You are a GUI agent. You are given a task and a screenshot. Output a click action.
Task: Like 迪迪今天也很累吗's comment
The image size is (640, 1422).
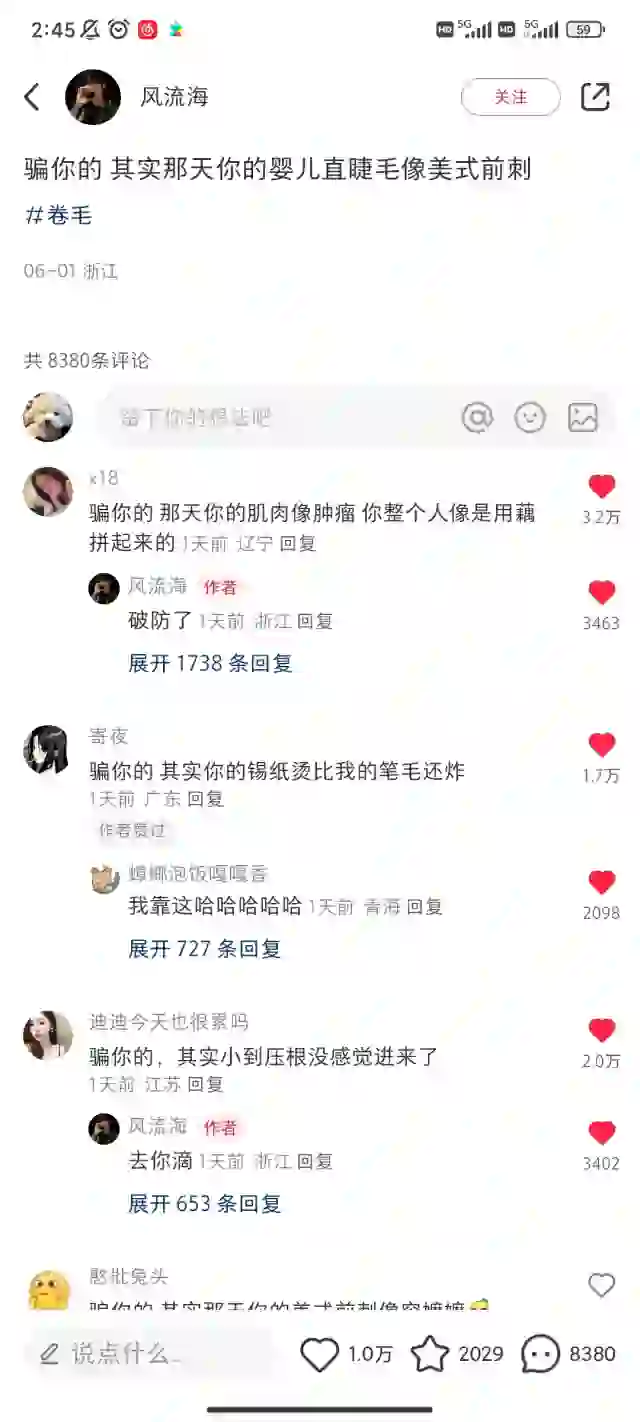point(601,1030)
